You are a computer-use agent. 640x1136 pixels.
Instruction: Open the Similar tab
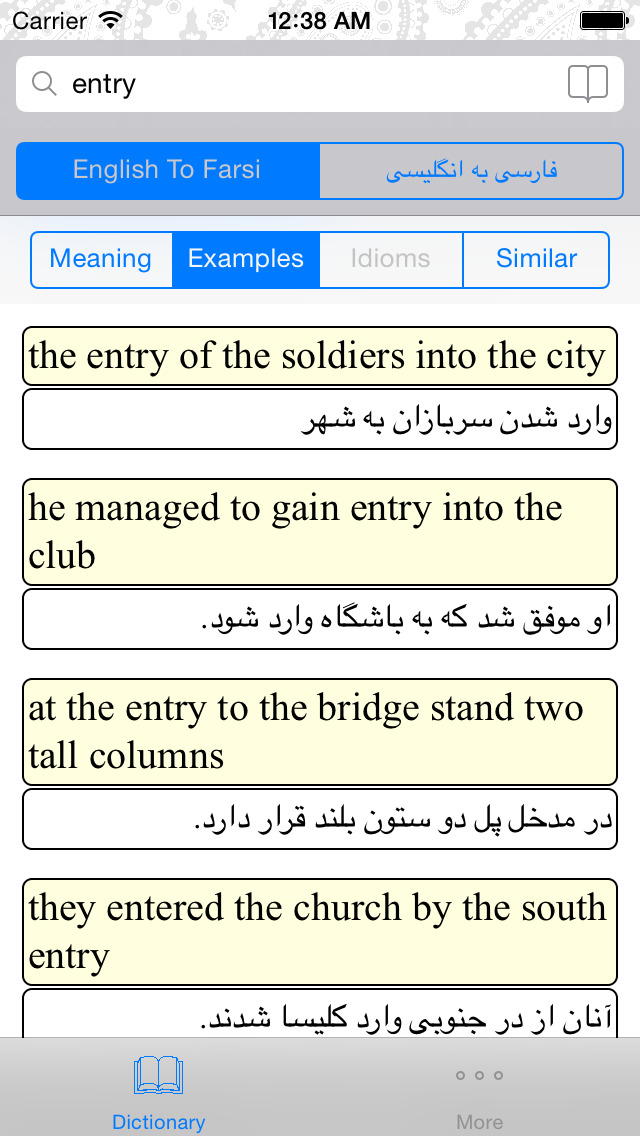(536, 259)
